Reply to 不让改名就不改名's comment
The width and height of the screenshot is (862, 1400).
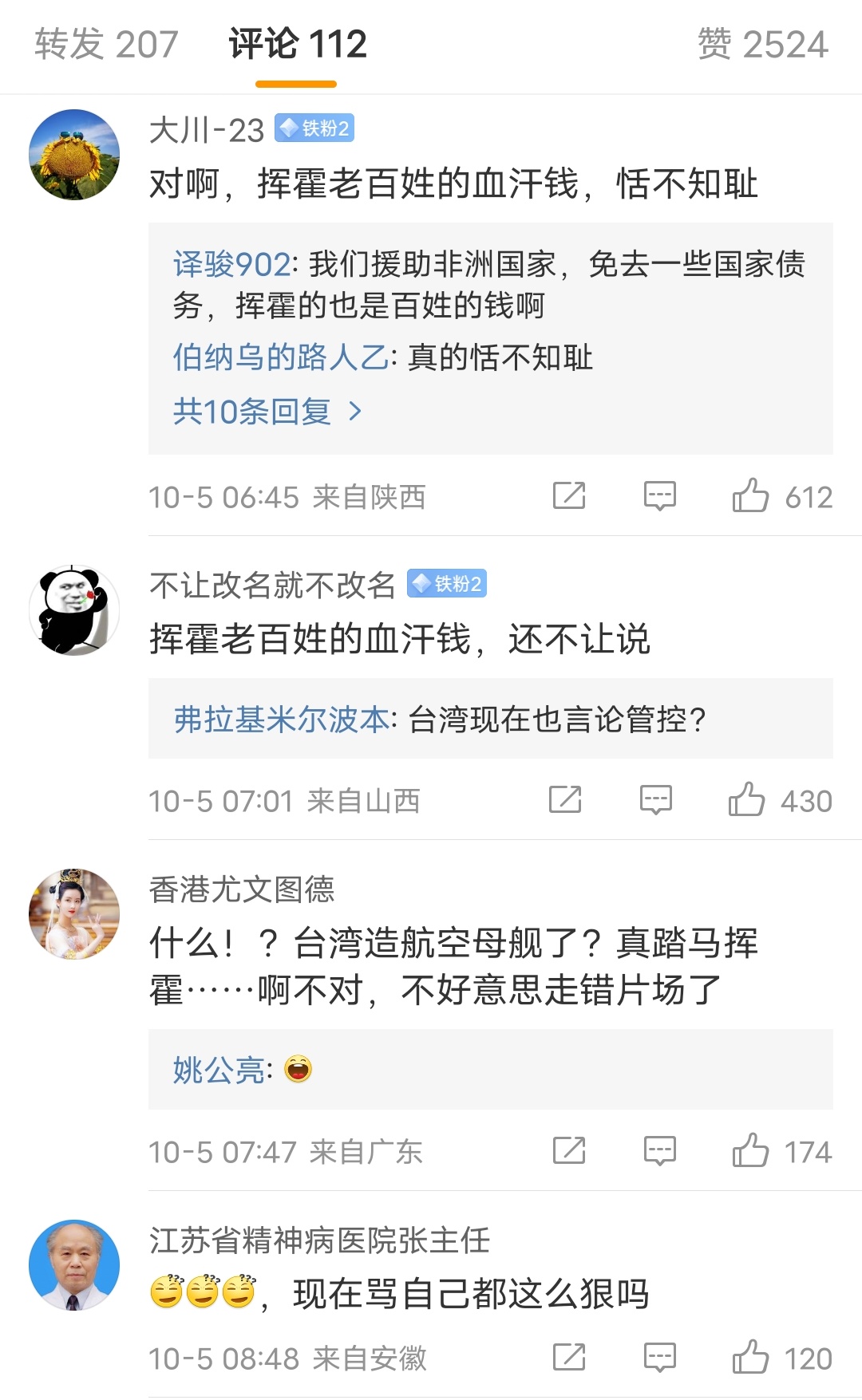tap(655, 799)
